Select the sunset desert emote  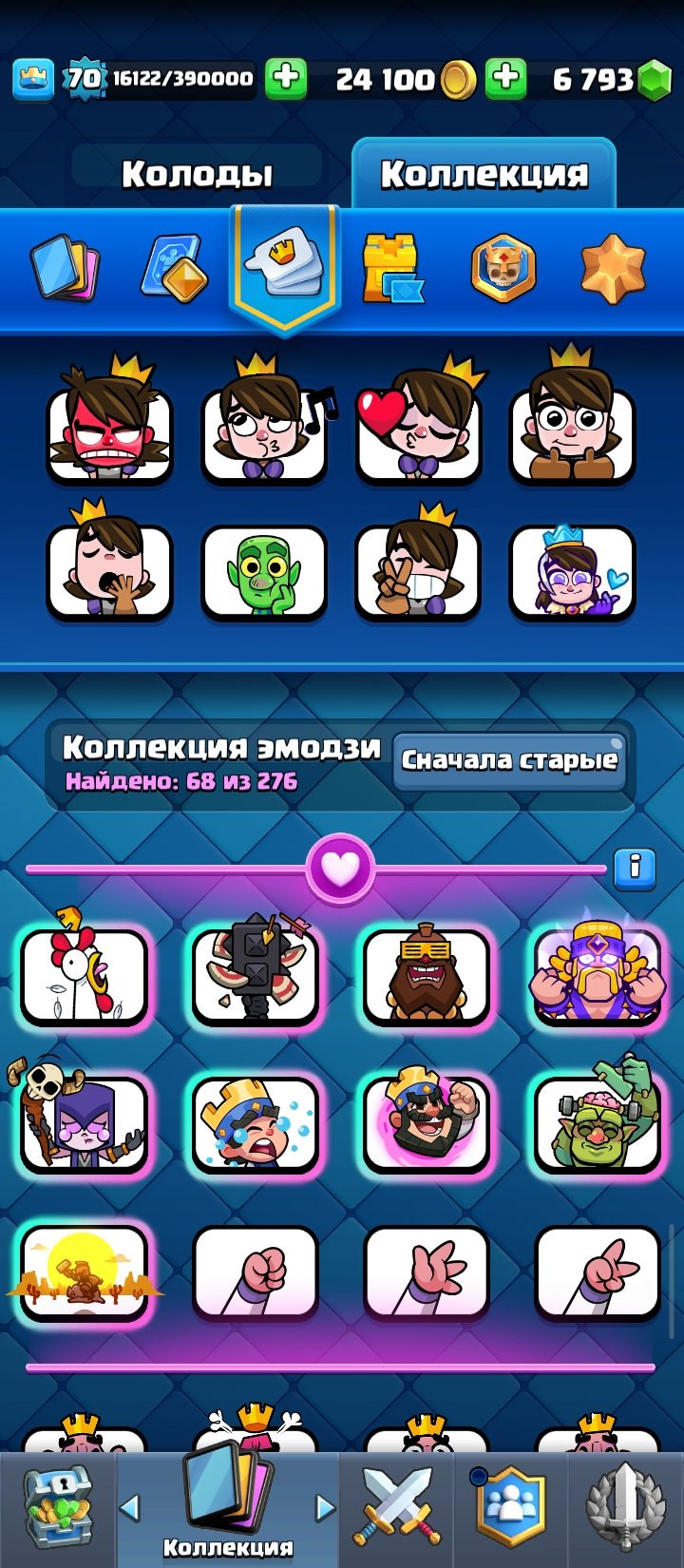(84, 1272)
